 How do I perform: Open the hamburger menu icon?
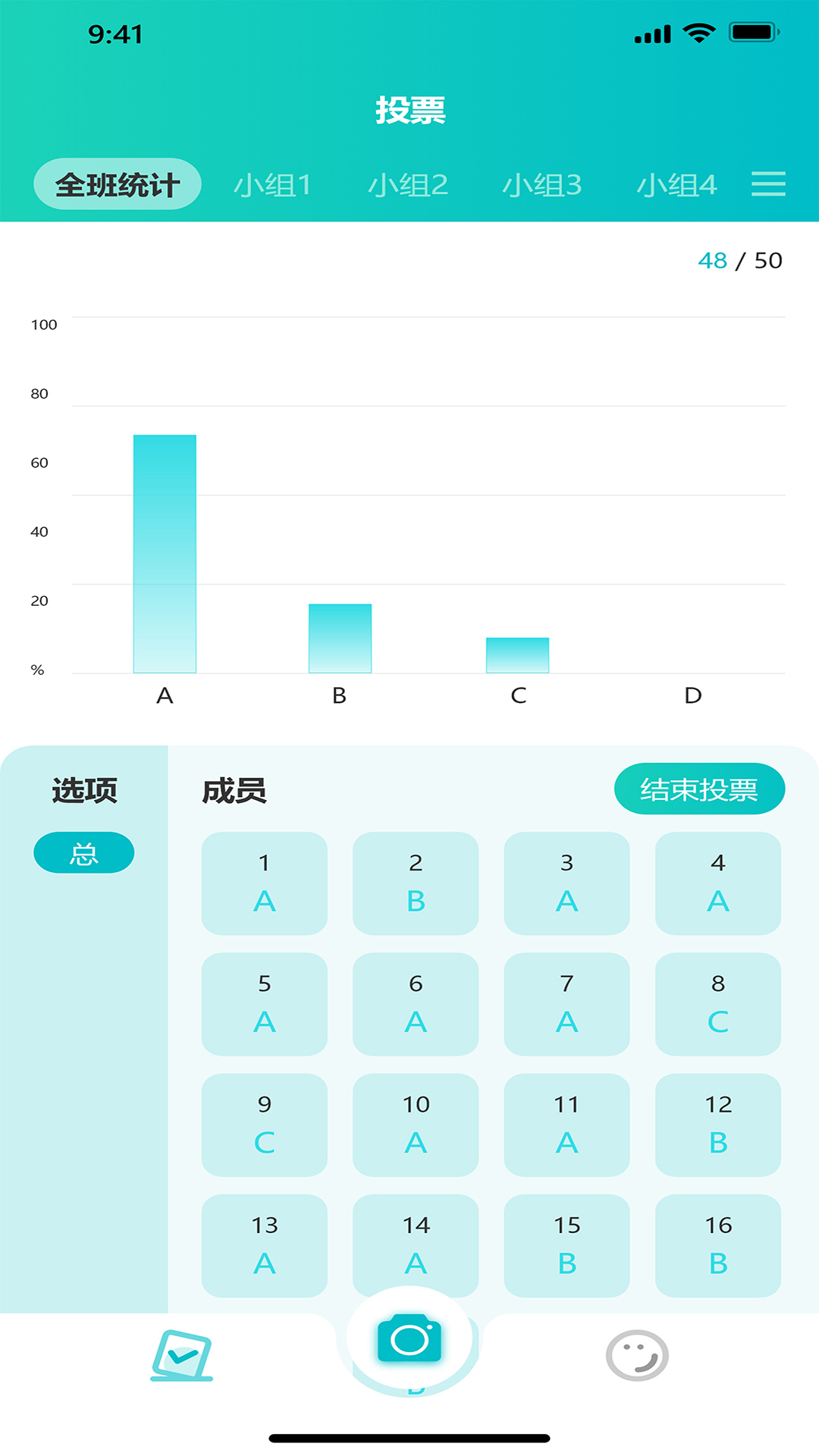(767, 184)
